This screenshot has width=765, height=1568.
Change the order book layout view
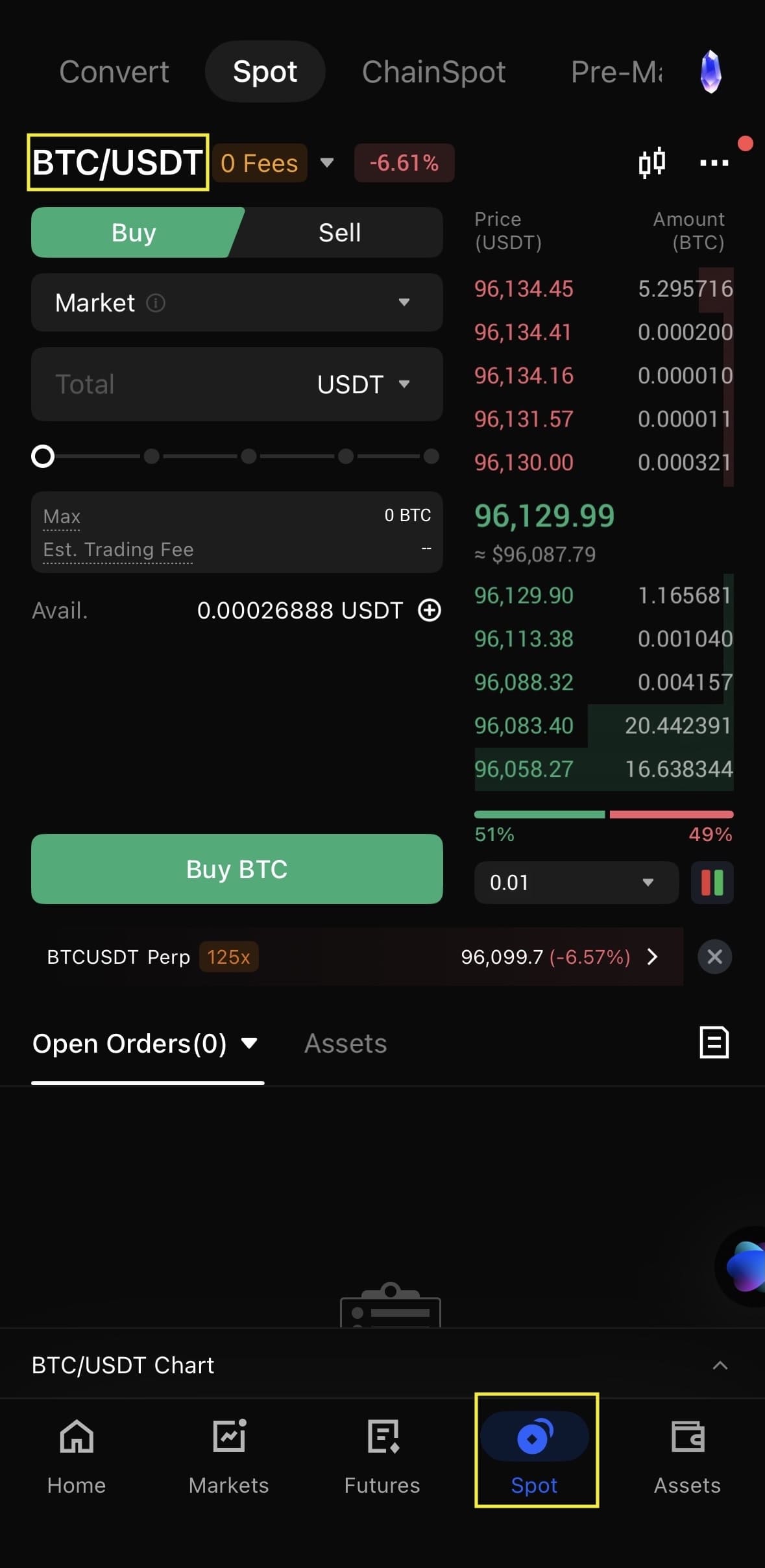[x=712, y=882]
